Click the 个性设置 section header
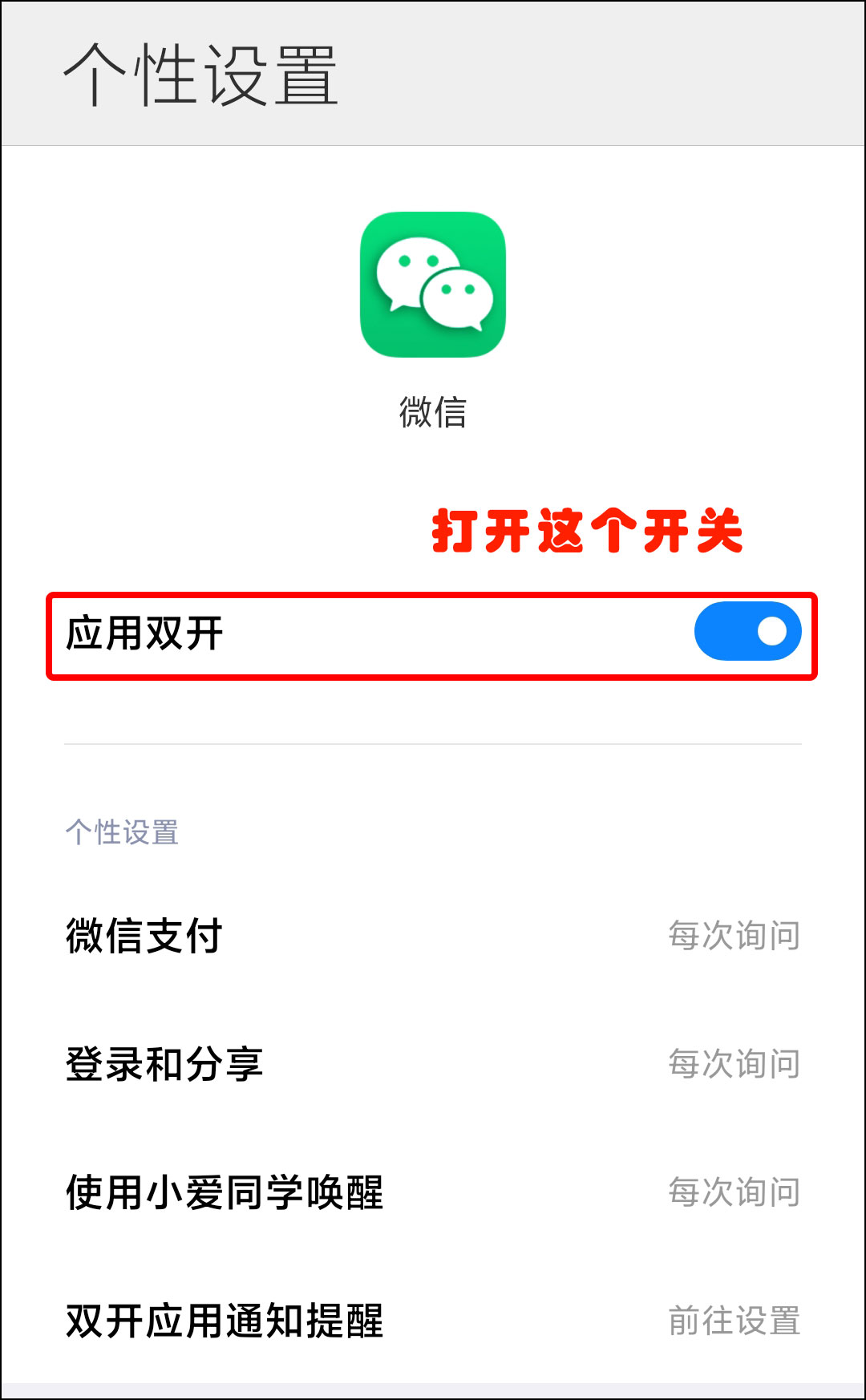The width and height of the screenshot is (866, 1400). coord(122,832)
